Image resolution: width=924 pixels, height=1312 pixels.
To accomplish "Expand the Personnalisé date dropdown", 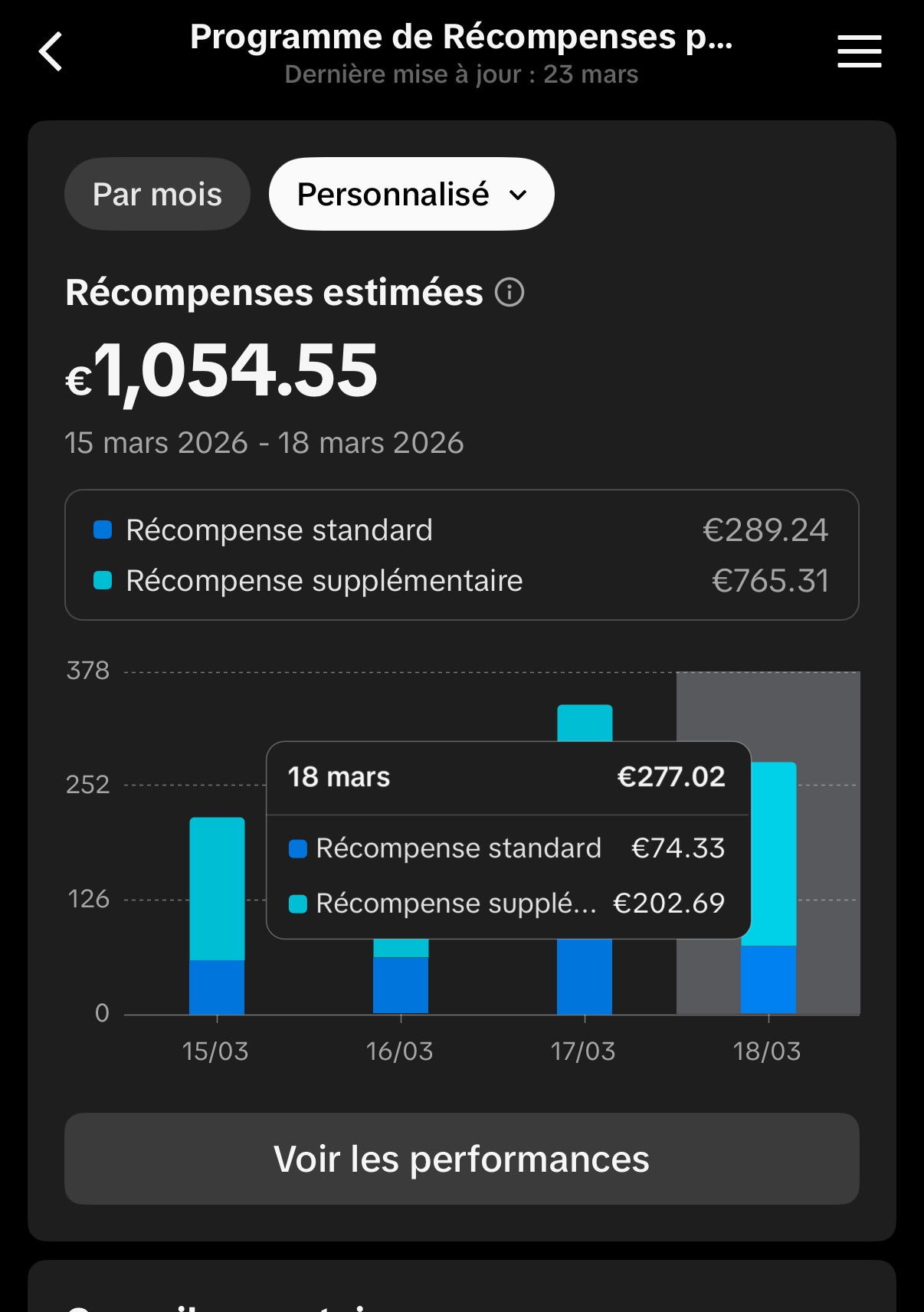I will (411, 195).
